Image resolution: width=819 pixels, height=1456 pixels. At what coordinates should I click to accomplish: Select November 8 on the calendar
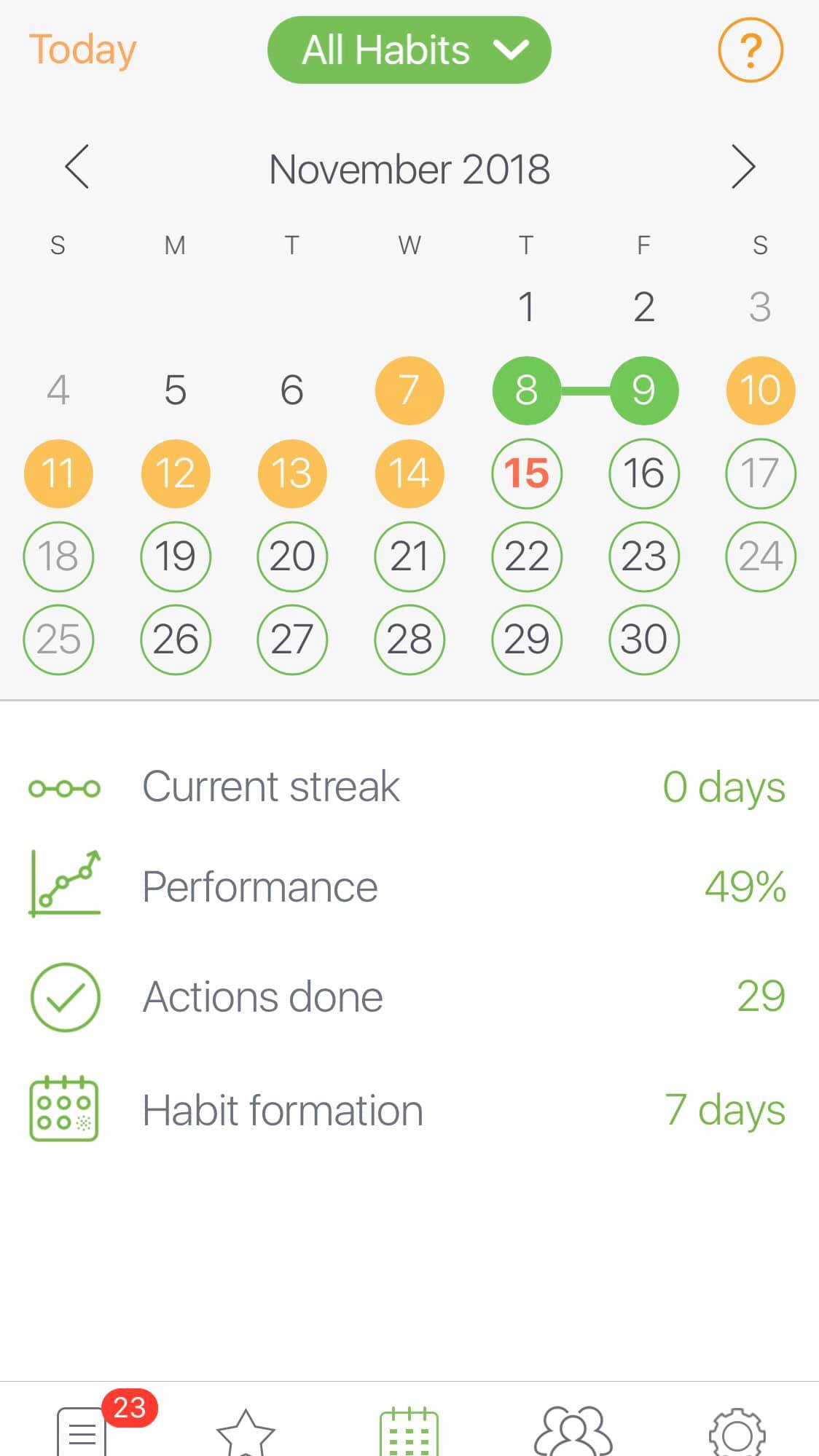click(x=526, y=390)
